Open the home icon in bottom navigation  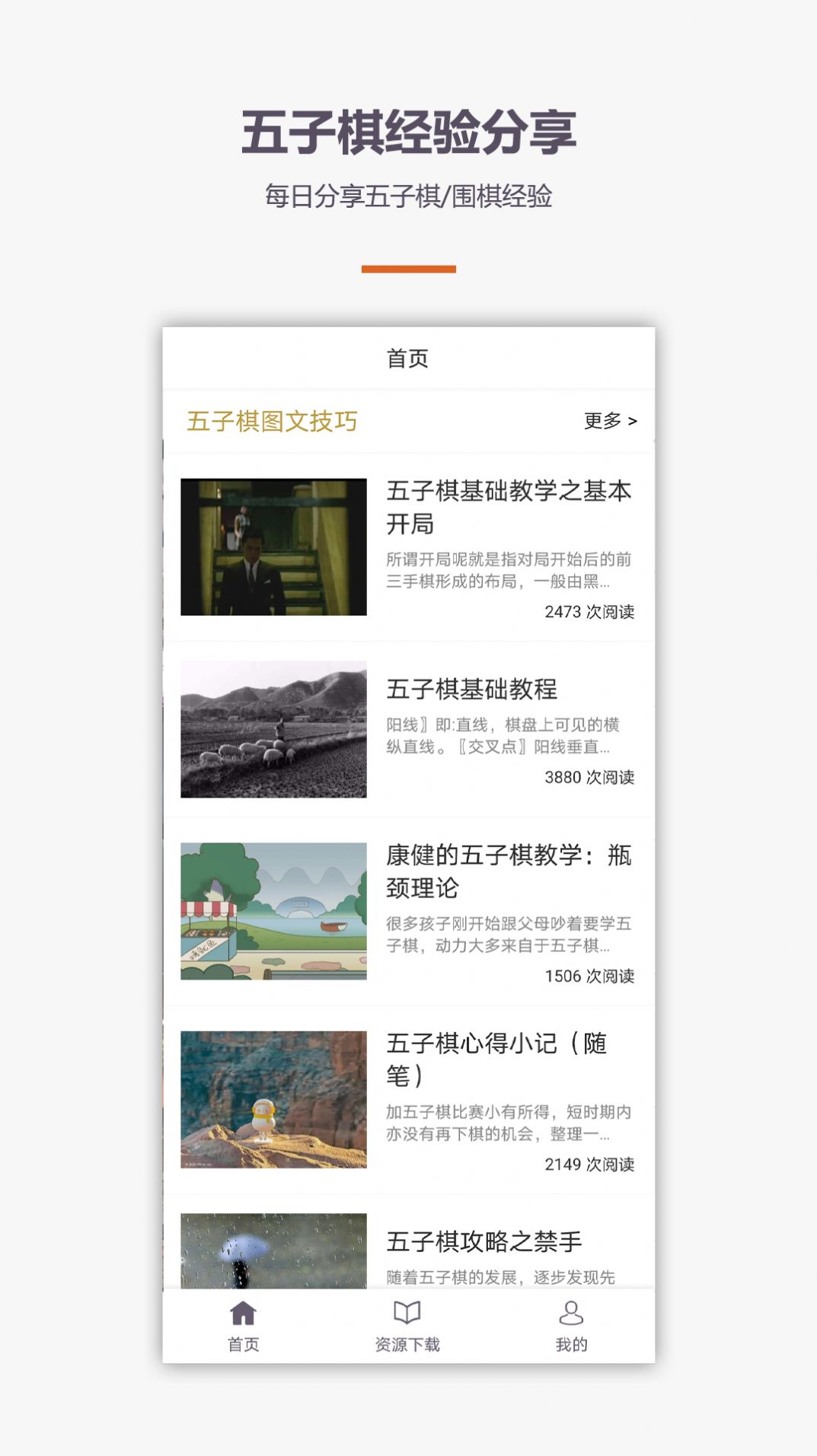(x=244, y=1327)
